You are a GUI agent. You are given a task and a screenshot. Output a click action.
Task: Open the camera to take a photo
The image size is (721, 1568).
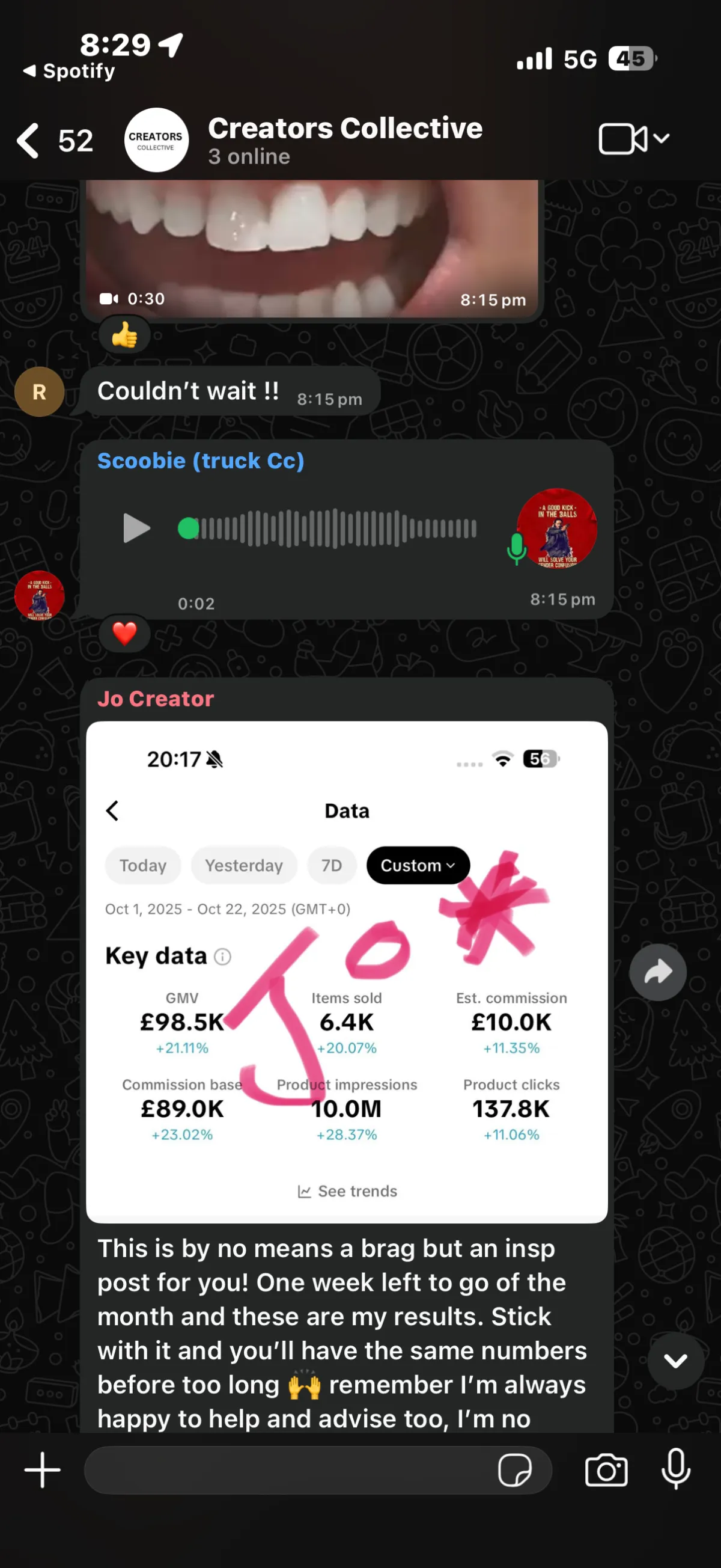pyautogui.click(x=606, y=1471)
